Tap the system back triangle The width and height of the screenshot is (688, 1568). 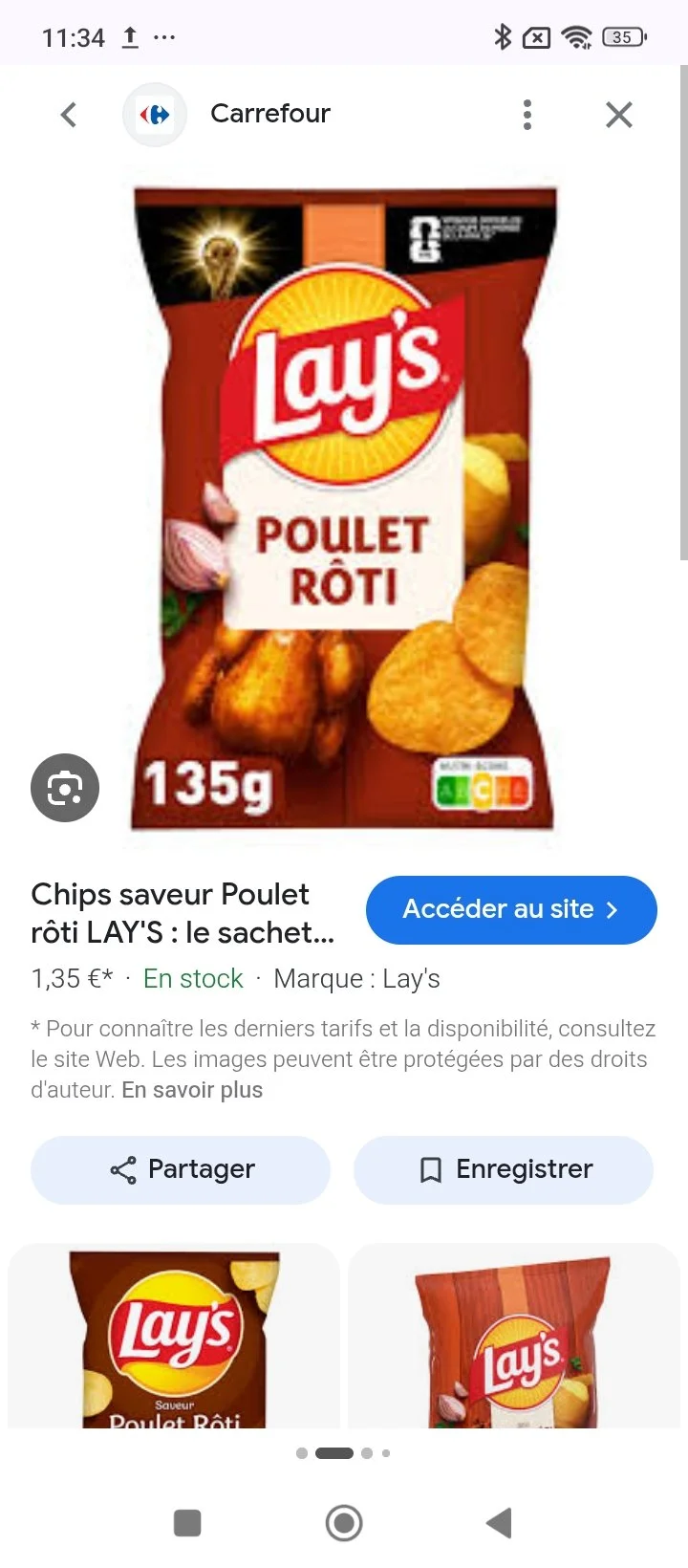point(499,1522)
